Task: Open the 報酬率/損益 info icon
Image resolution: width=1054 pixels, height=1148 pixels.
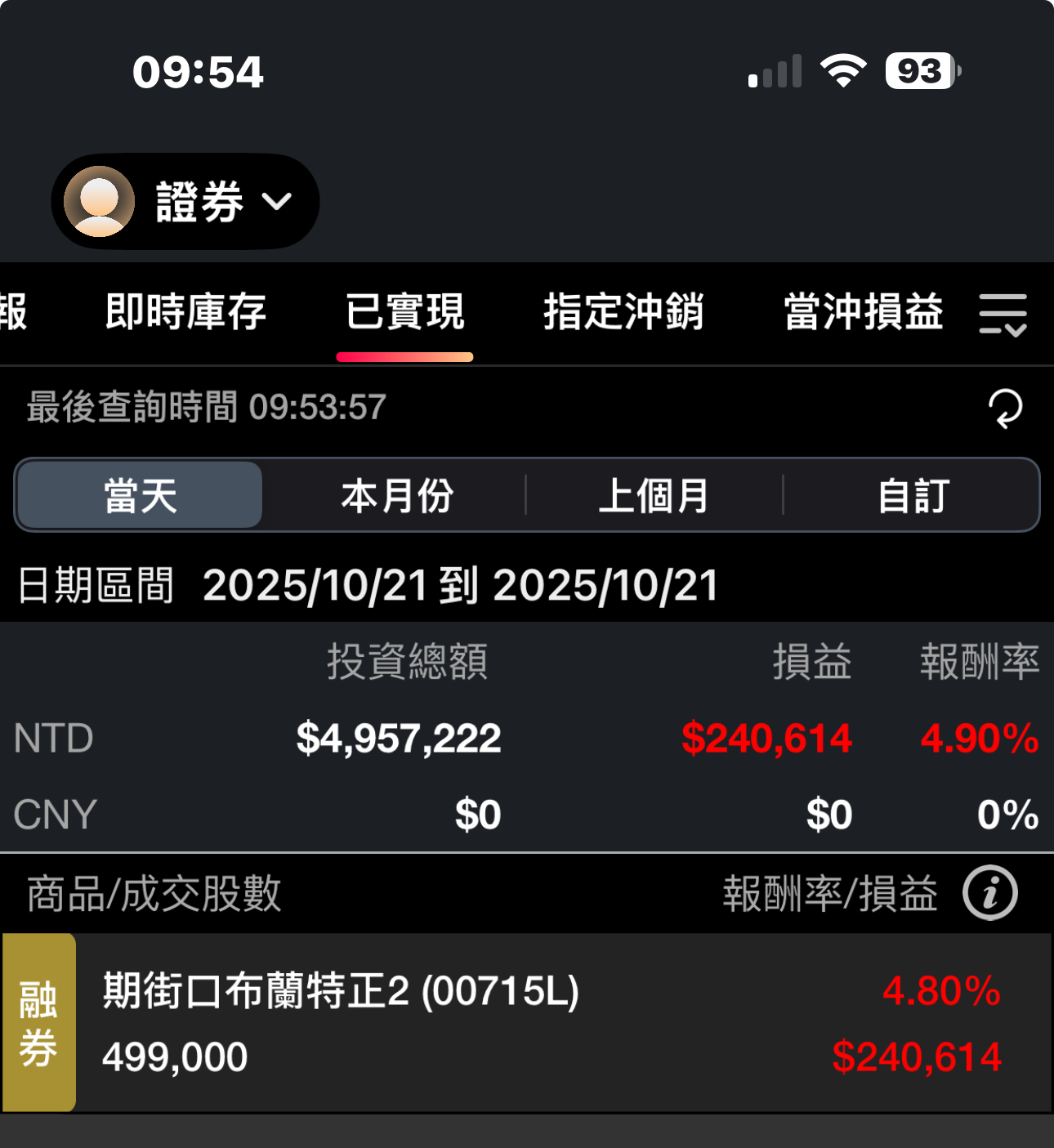Action: 989,893
